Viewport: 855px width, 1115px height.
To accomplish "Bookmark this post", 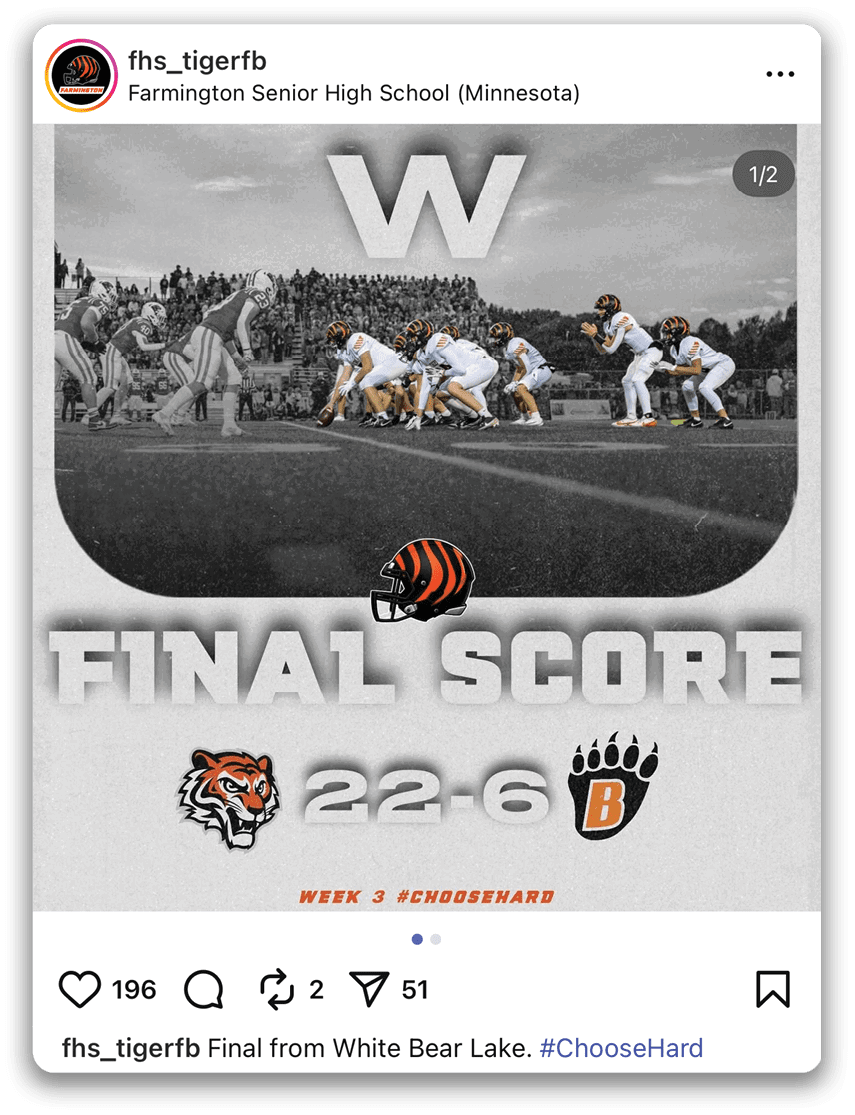I will tap(772, 989).
